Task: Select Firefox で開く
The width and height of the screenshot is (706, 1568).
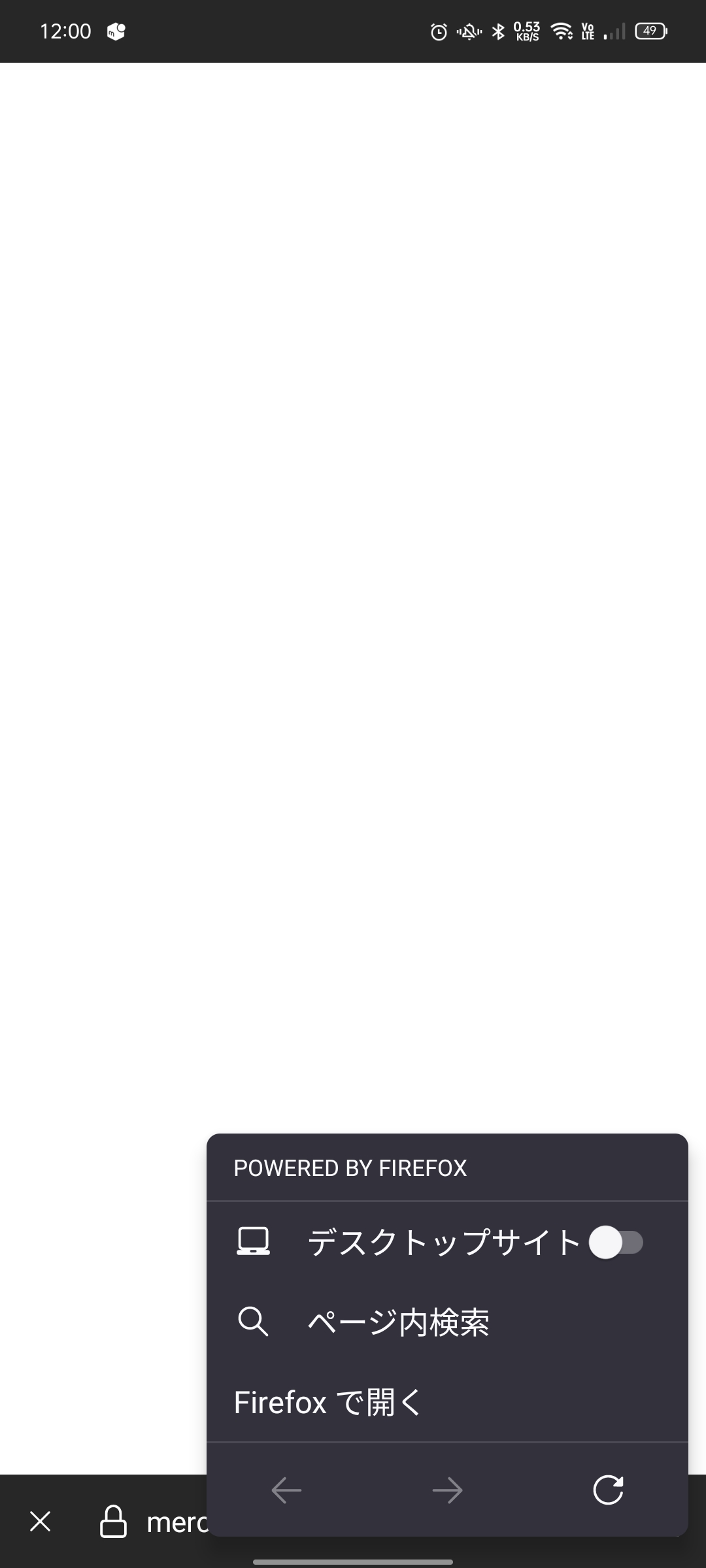Action: pos(328,1402)
